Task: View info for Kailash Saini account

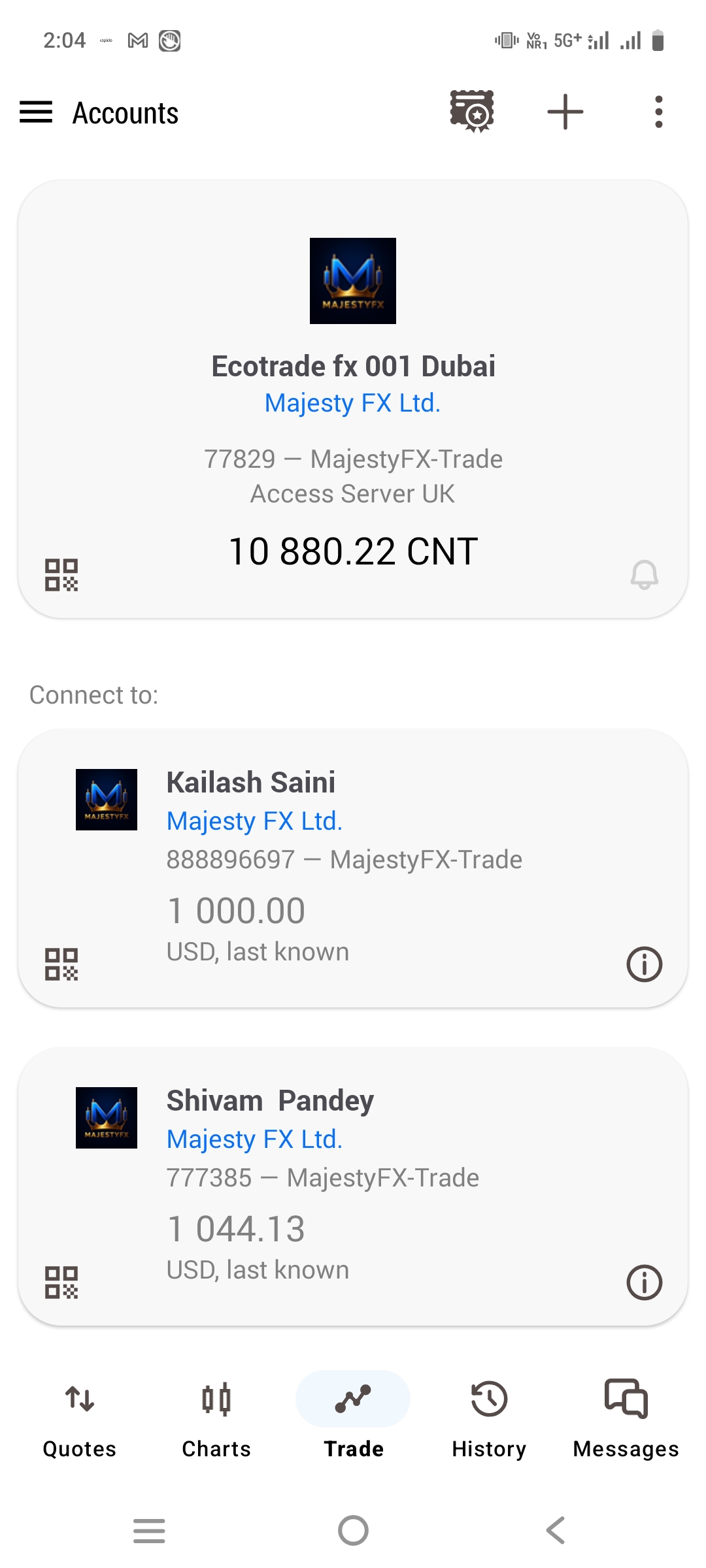Action: 644,964
